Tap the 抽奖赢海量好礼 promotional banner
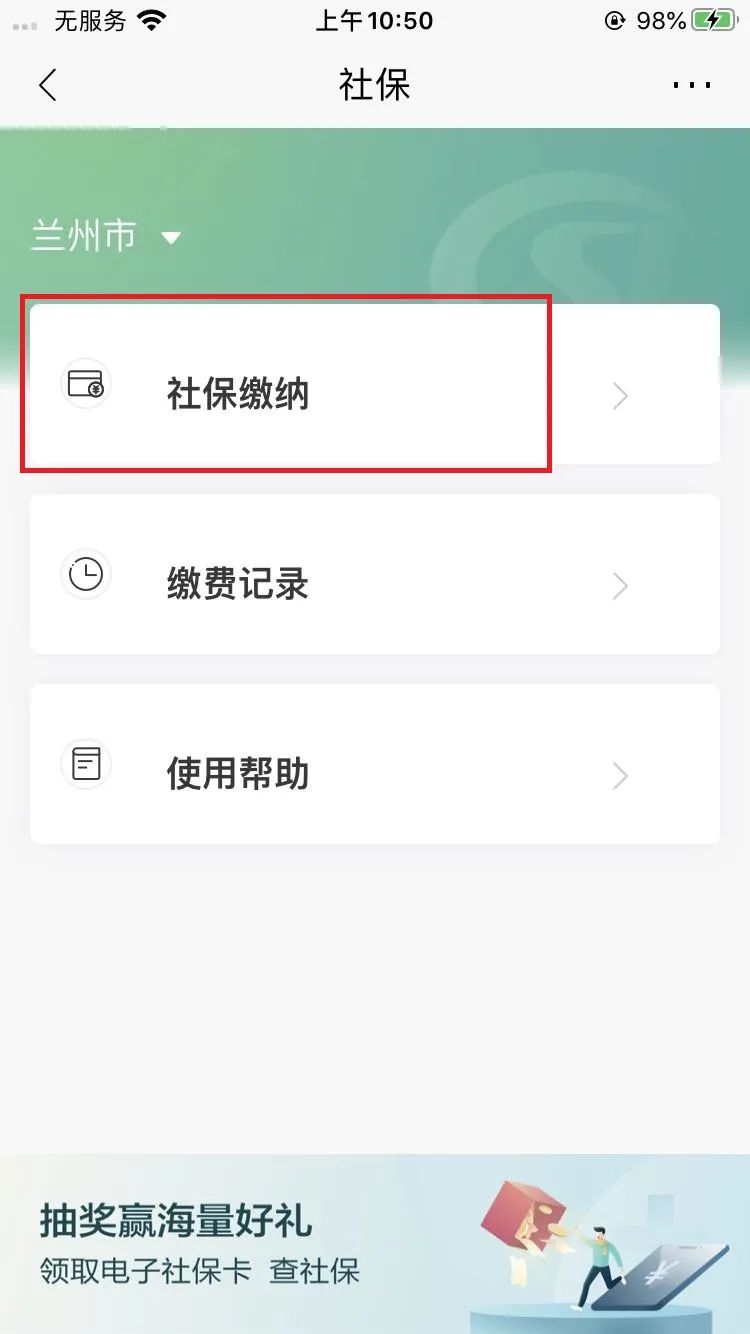This screenshot has height=1334, width=750. click(x=375, y=1244)
